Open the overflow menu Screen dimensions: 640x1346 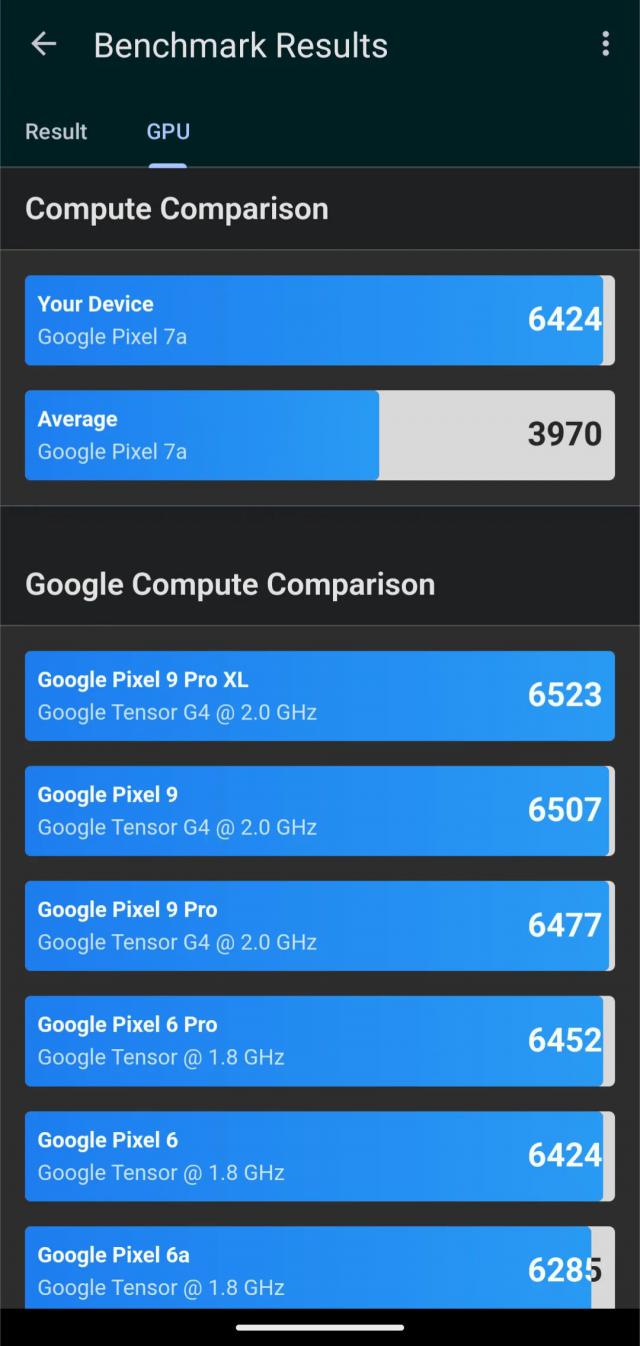(605, 44)
